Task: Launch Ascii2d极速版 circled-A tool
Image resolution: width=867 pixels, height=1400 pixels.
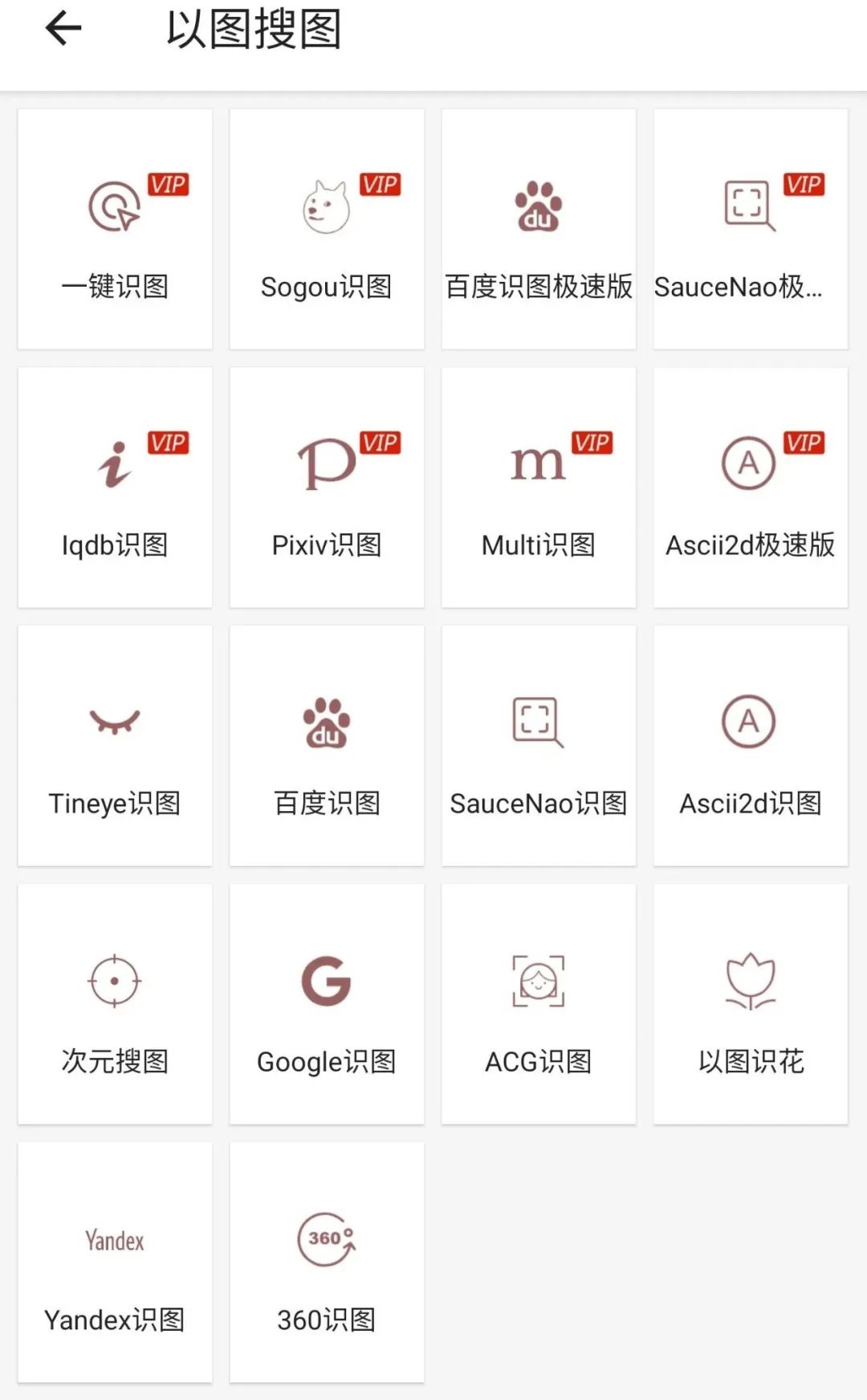Action: (x=750, y=486)
